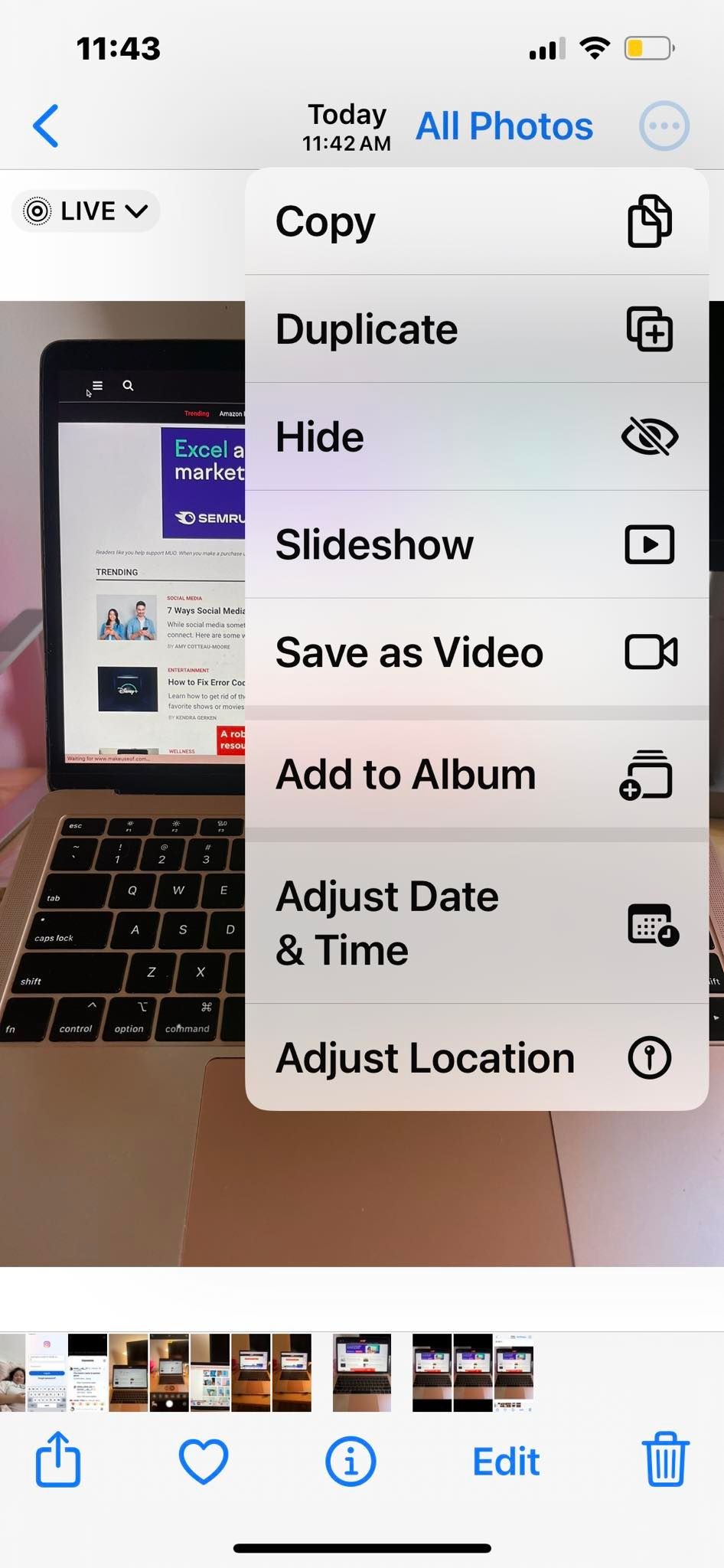
Task: Expand the LIVE options dropdown
Action: [86, 211]
